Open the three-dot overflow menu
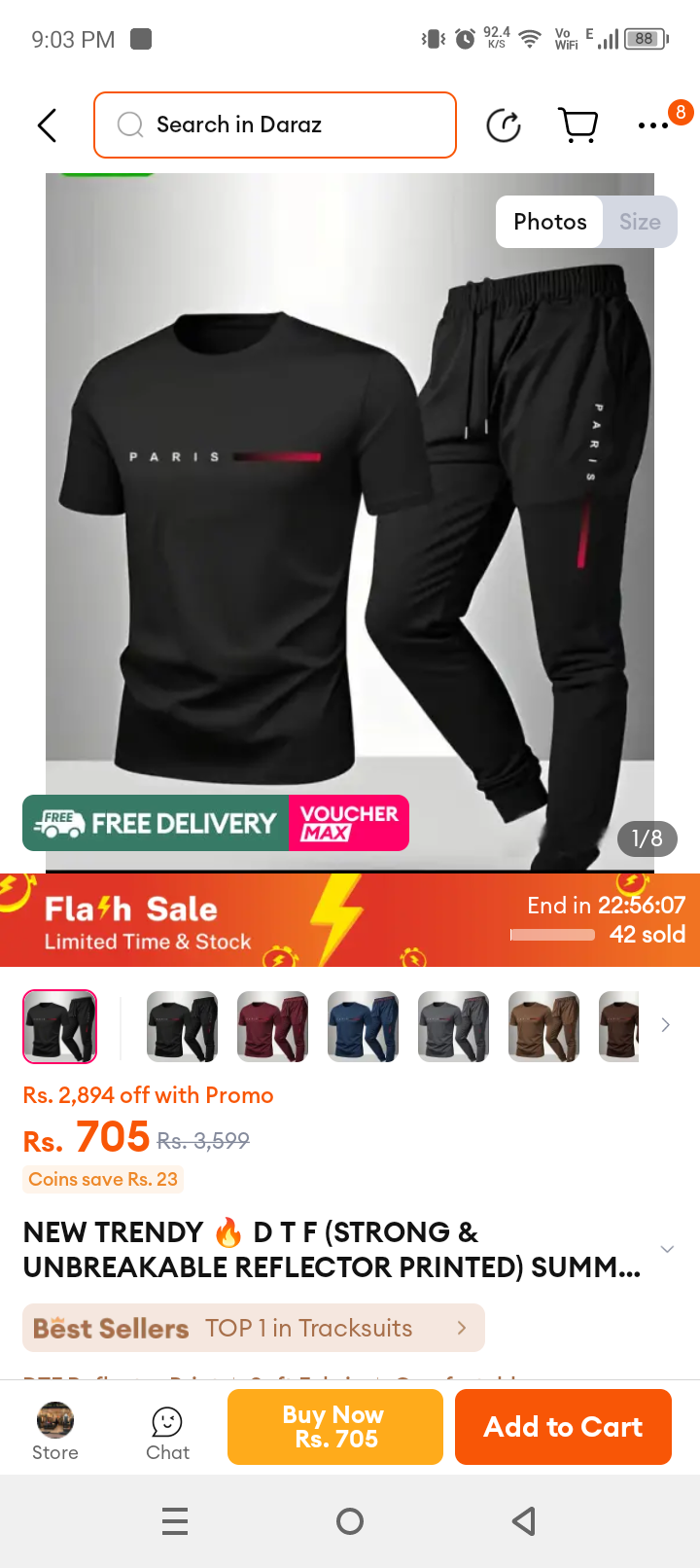The width and height of the screenshot is (700, 1568). [x=653, y=125]
